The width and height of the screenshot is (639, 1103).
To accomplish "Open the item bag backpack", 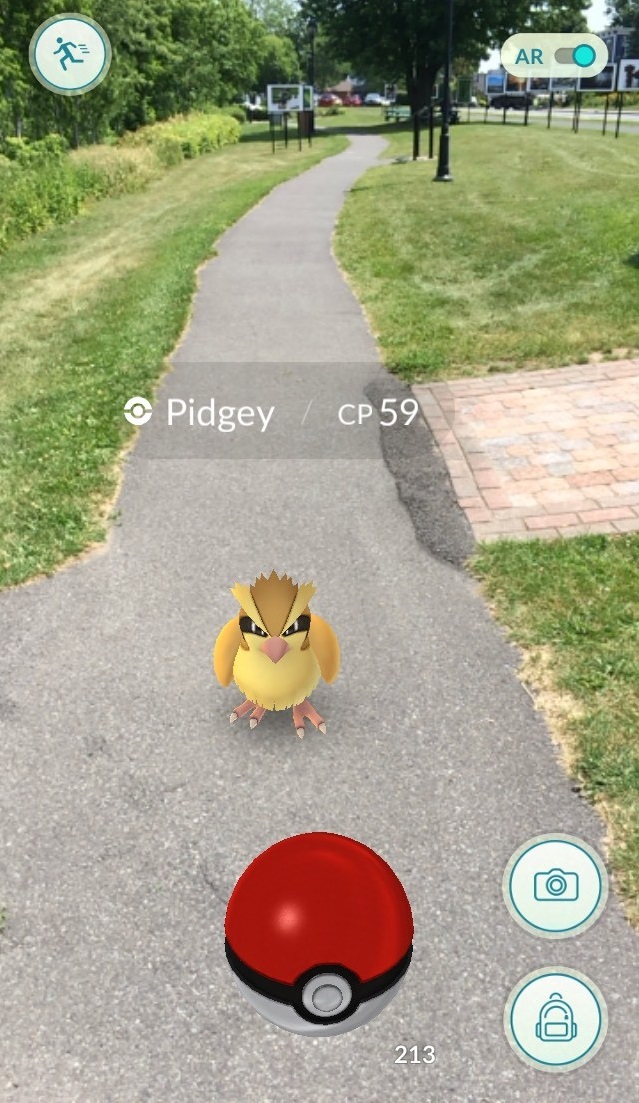I will [x=555, y=1020].
